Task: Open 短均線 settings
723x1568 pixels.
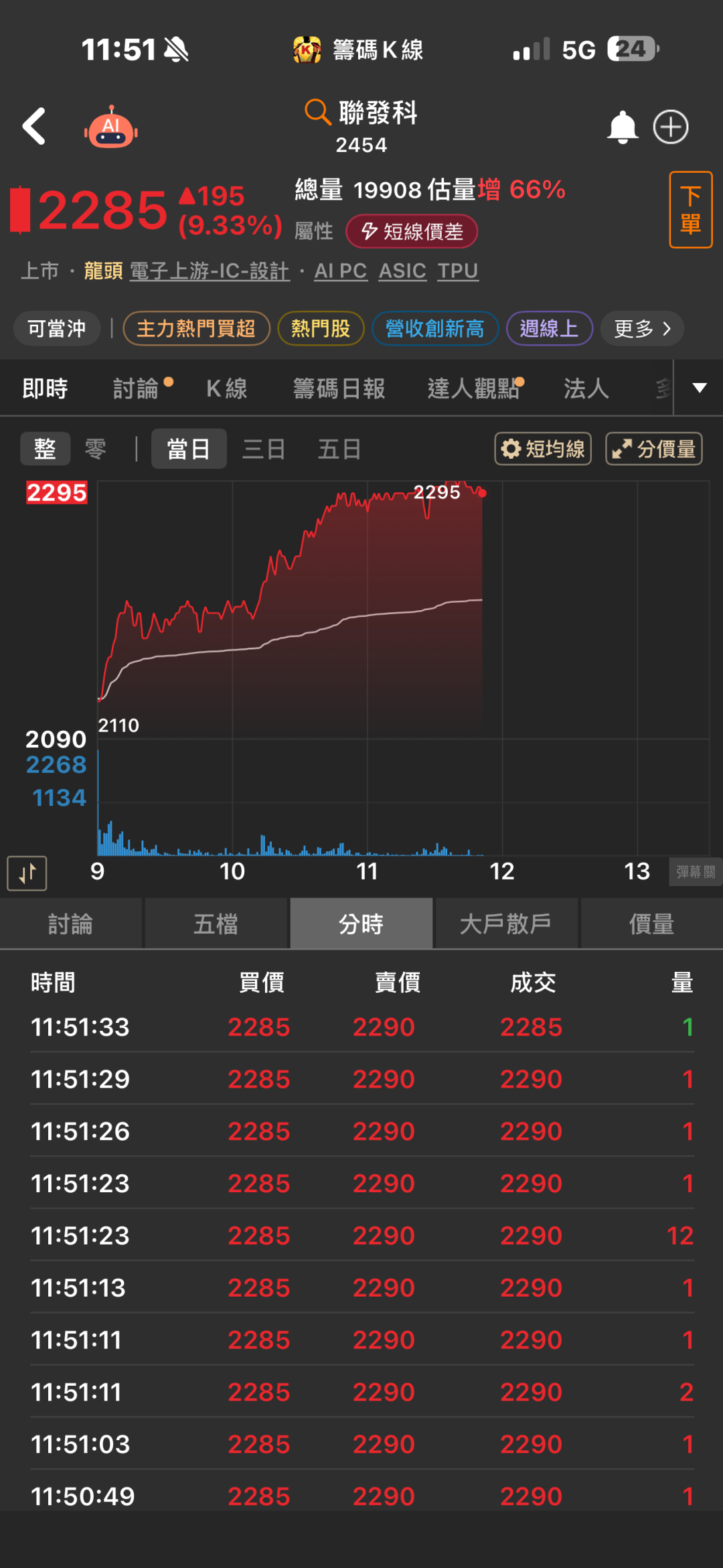Action: (x=543, y=449)
